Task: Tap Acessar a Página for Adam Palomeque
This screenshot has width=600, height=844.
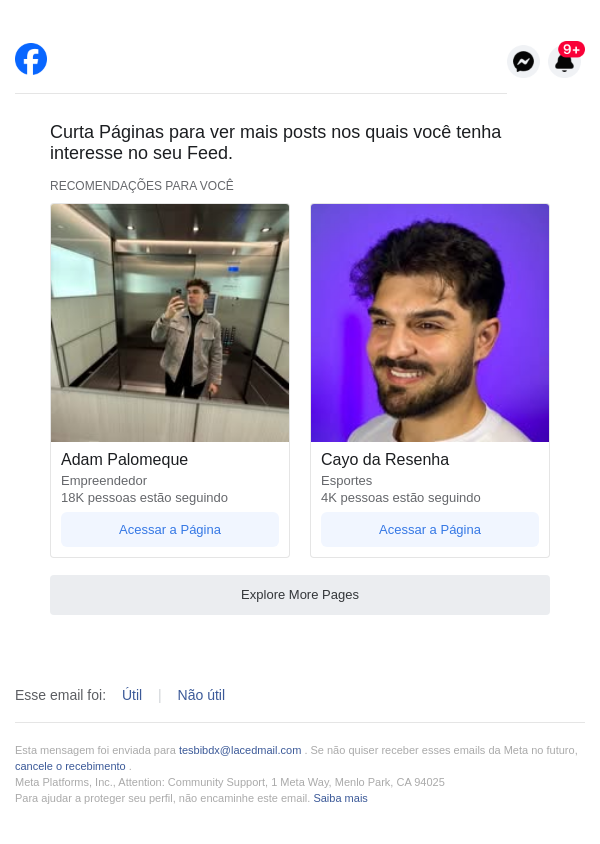Action: click(x=170, y=529)
